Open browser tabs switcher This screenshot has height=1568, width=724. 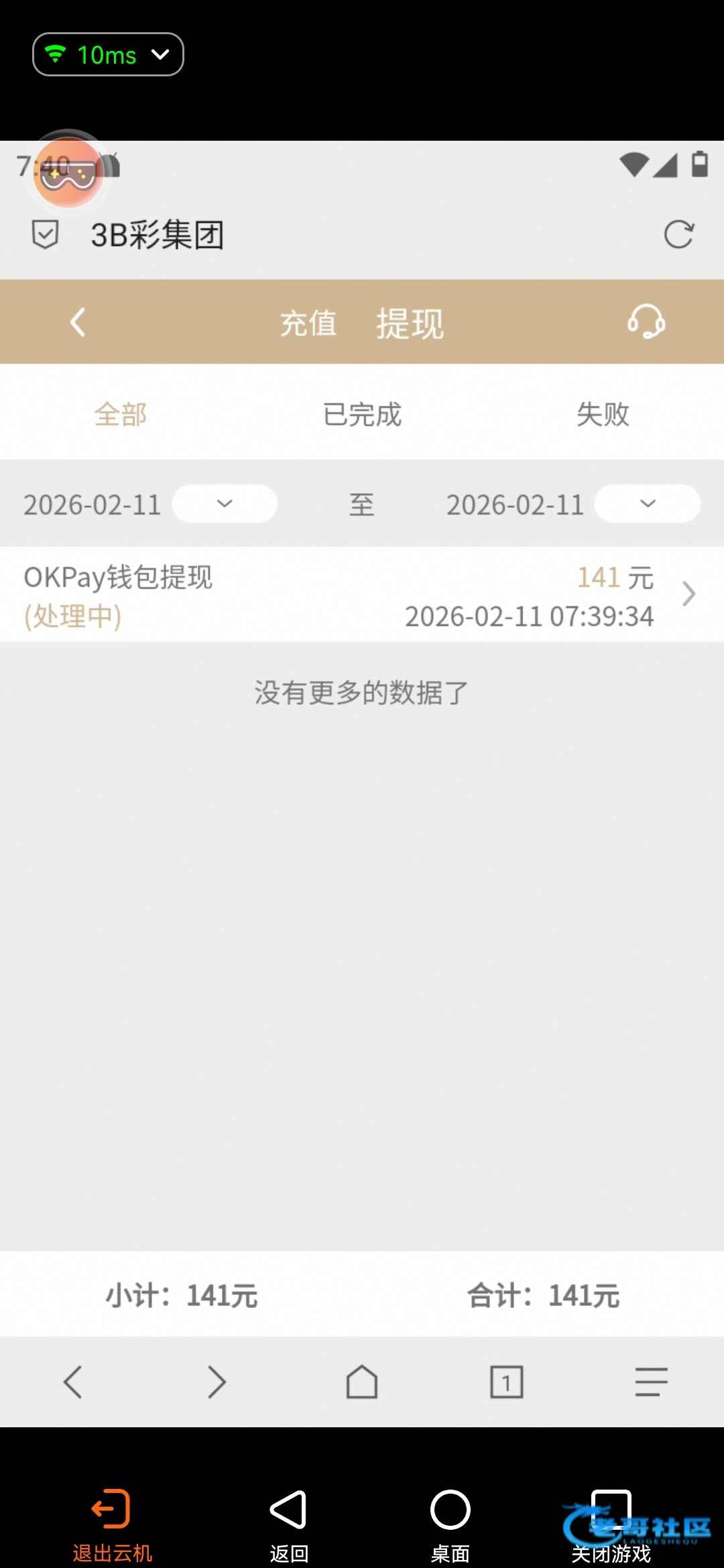(507, 1382)
